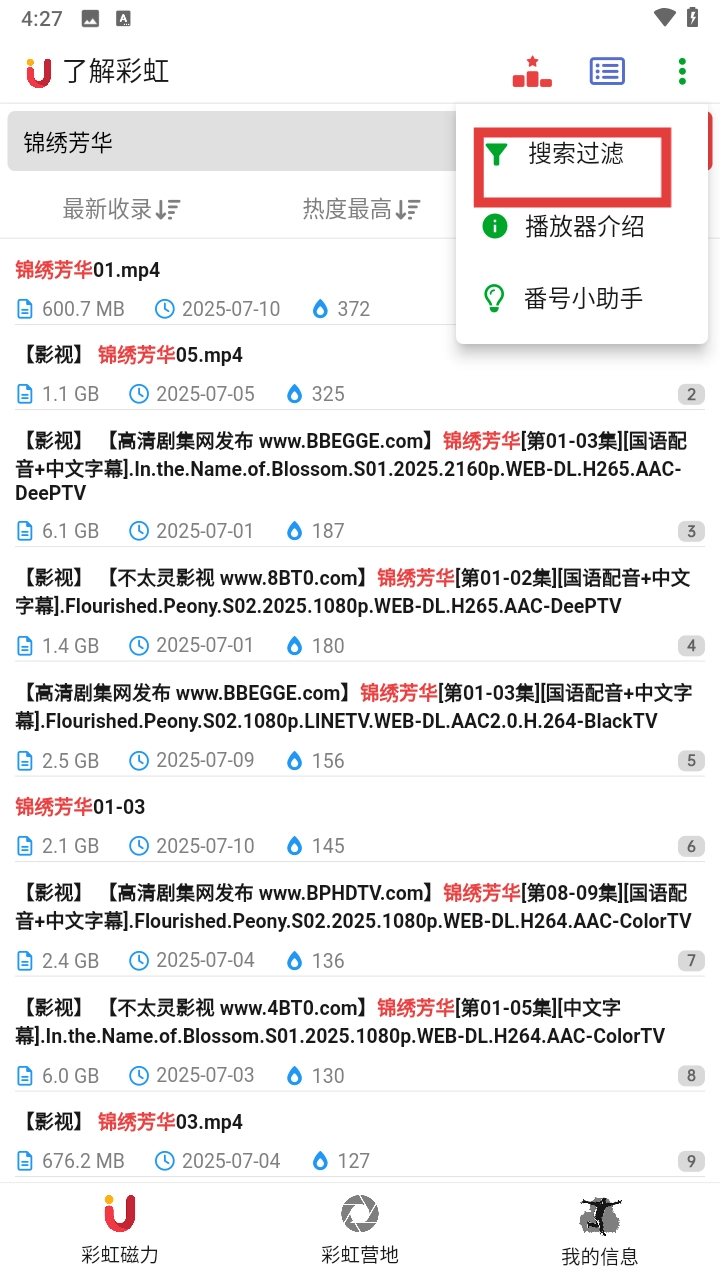Select 搜索过滤 from the menu
Screen dimensions: 720x1280
[575, 154]
